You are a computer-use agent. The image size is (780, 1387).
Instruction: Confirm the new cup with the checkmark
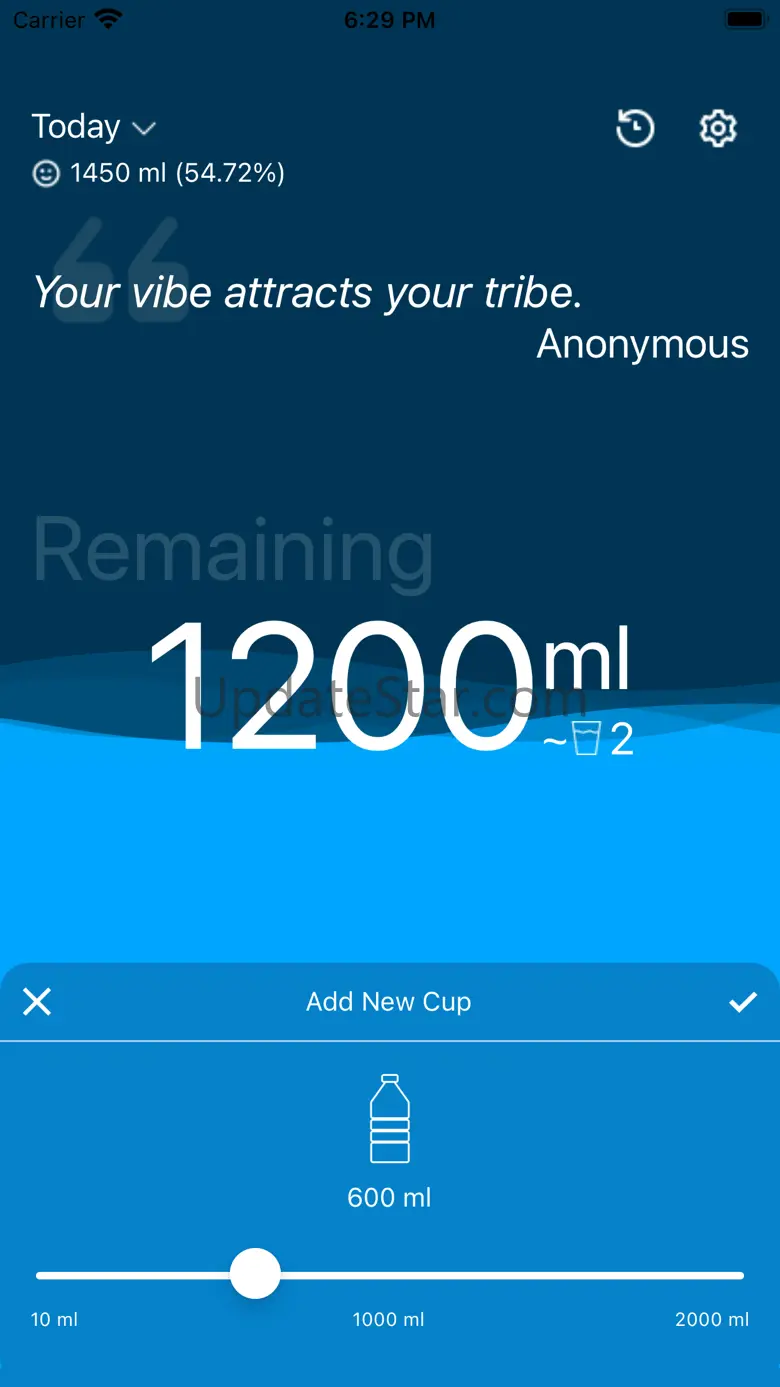(742, 1002)
